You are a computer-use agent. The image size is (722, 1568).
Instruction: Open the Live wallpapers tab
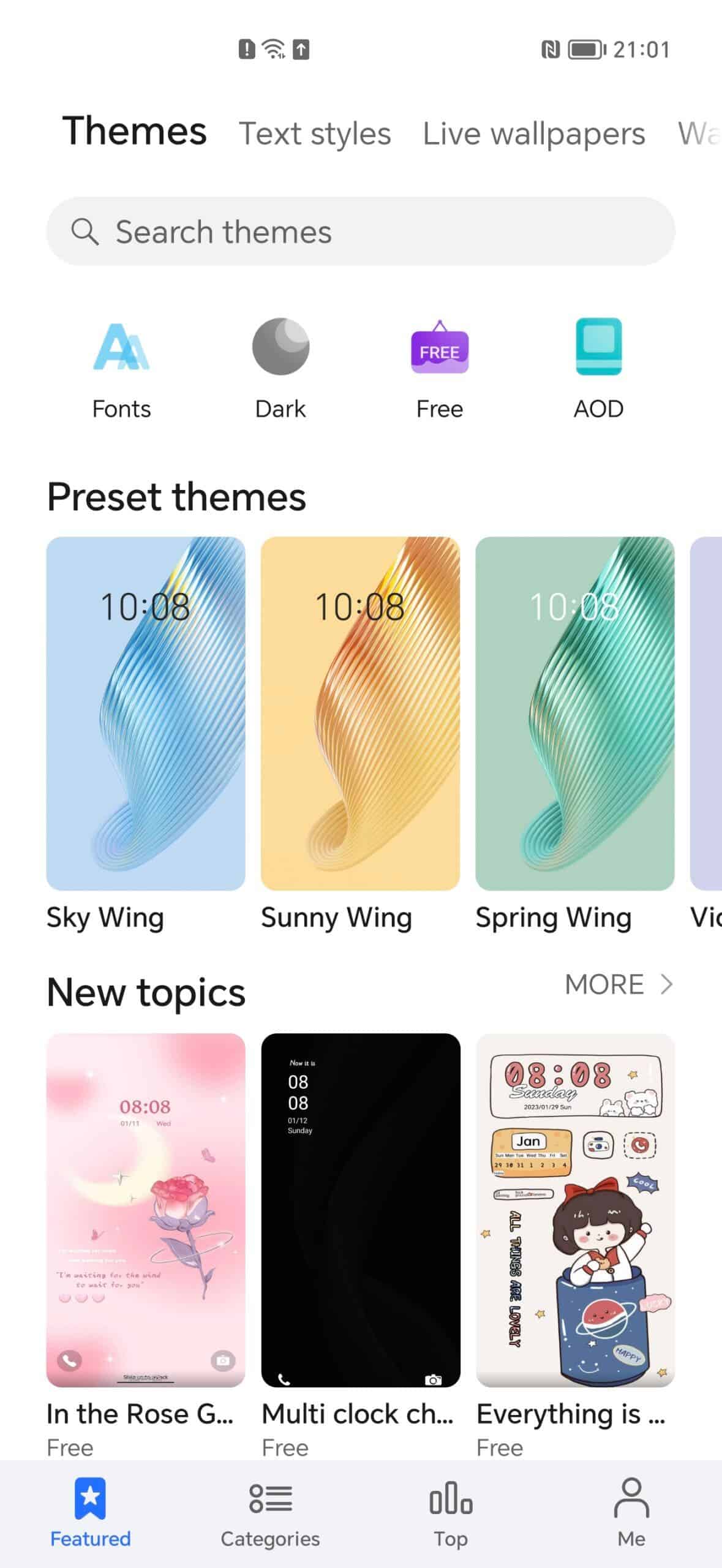(x=534, y=134)
